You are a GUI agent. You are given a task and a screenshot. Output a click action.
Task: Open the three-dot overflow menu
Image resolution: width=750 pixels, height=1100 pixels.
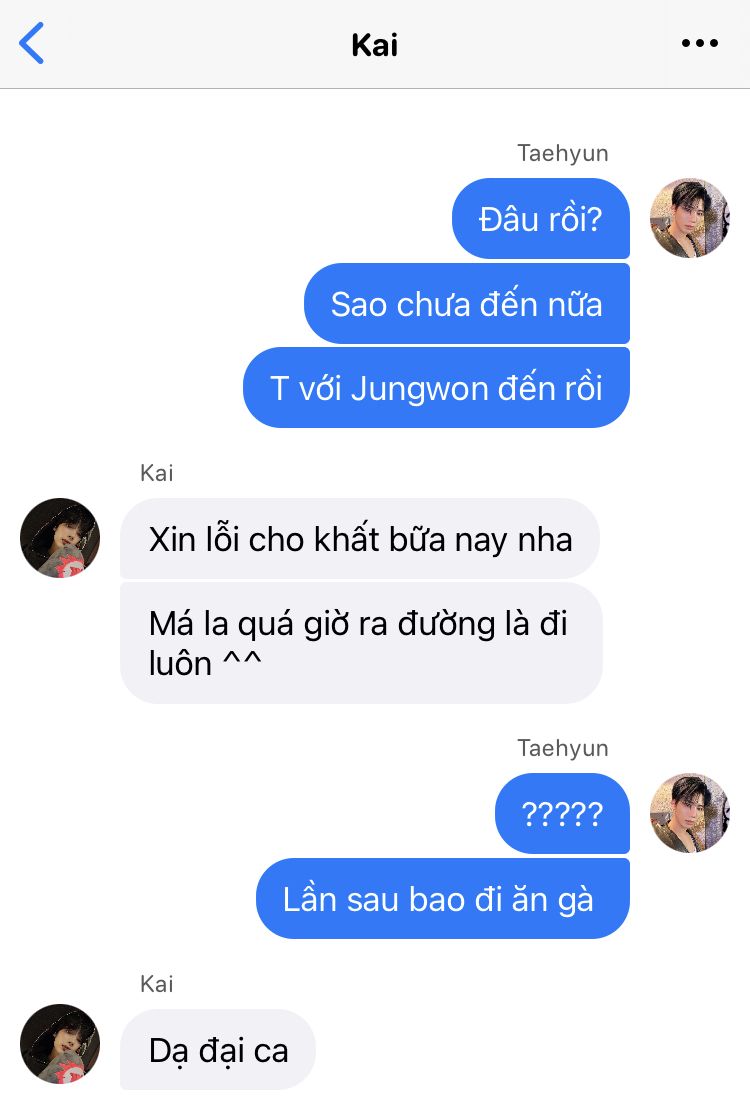point(699,43)
